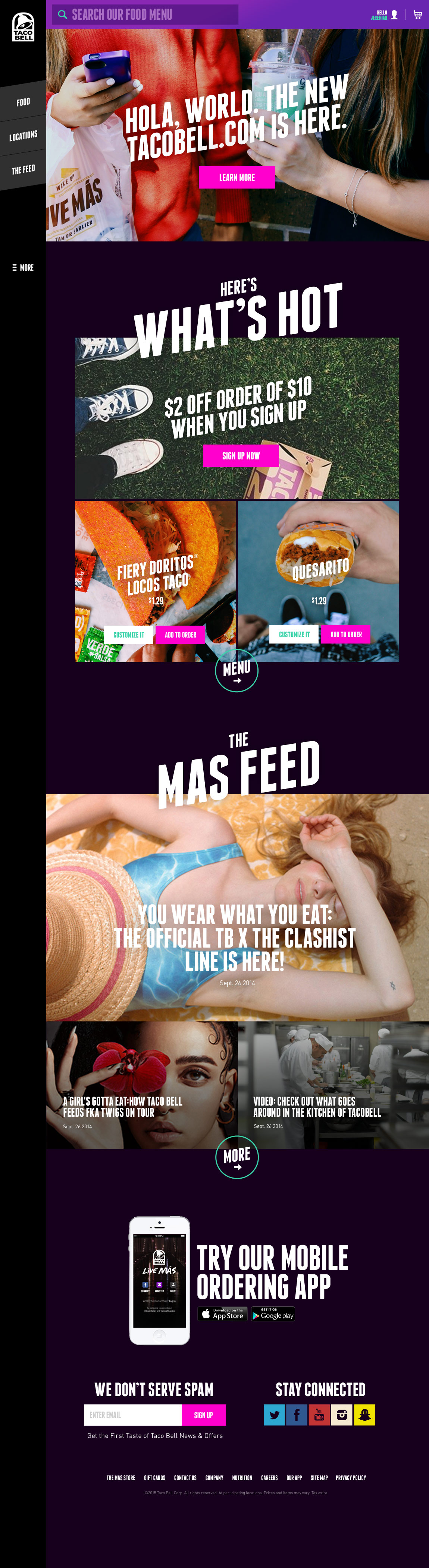The height and width of the screenshot is (1568, 429).
Task: Get the app on Google Play
Action: click(273, 1314)
